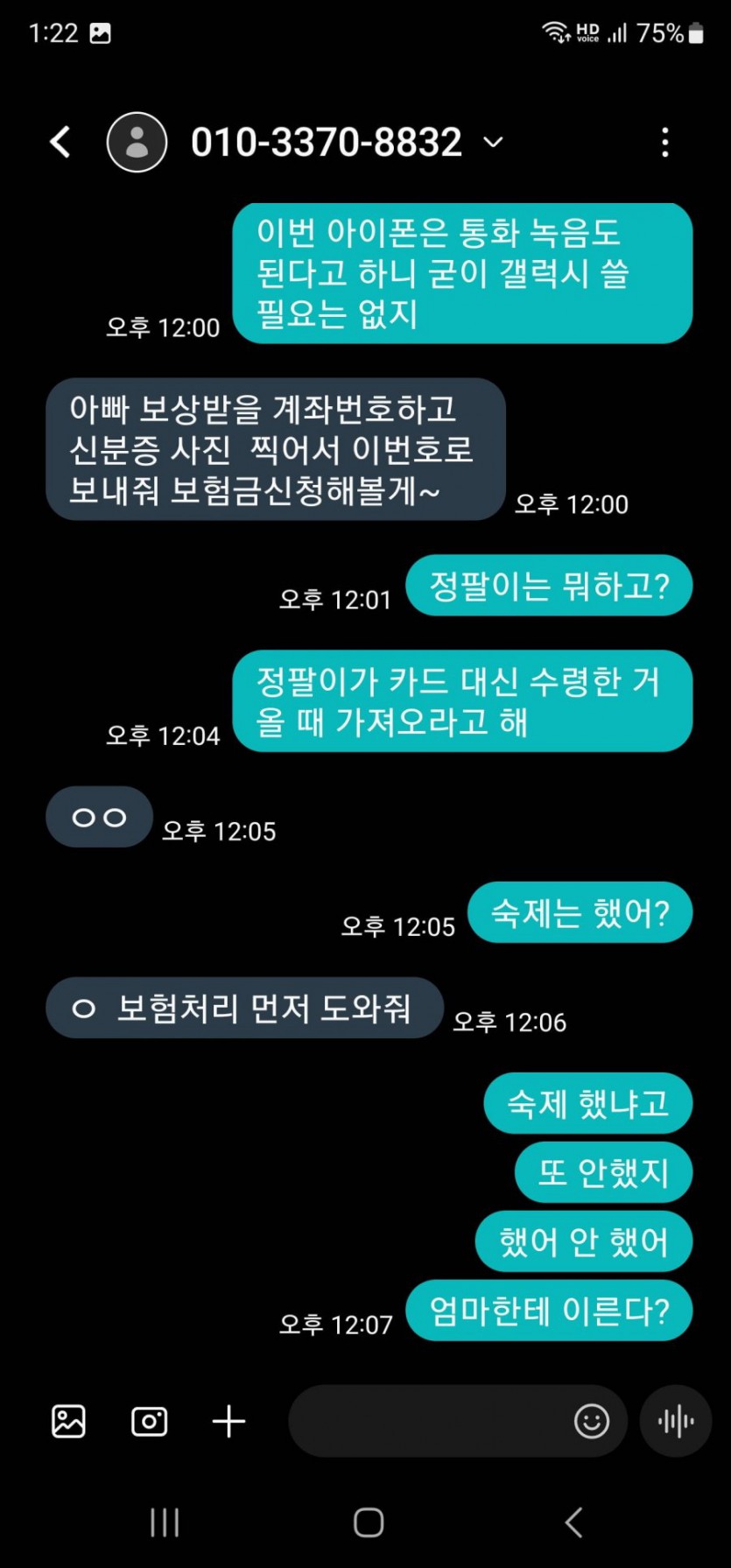
Task: Open the three-dot overflow menu
Action: (665, 142)
